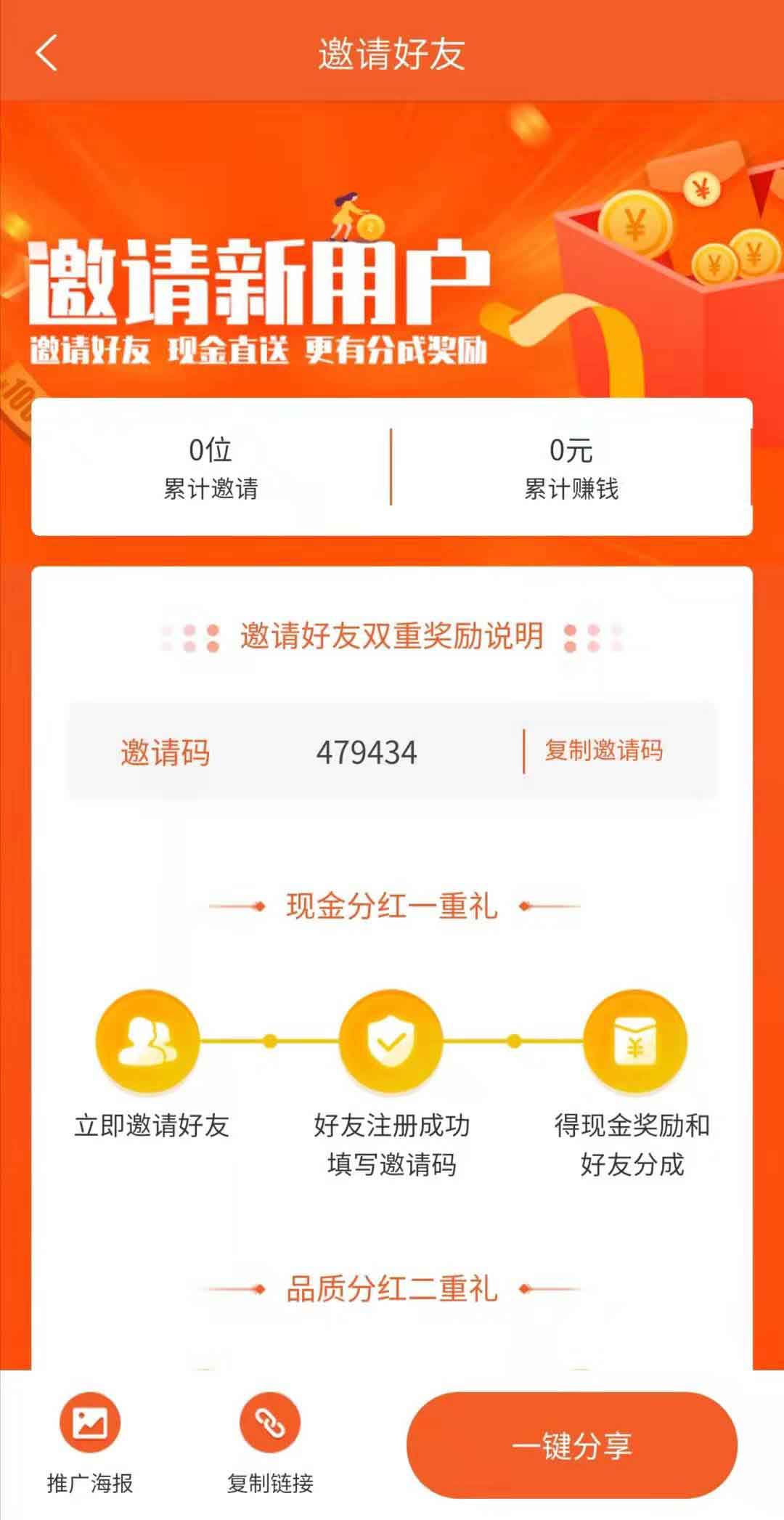This screenshot has height=1520, width=784.
Task: Go back using the top-left arrow
Action: [46, 54]
